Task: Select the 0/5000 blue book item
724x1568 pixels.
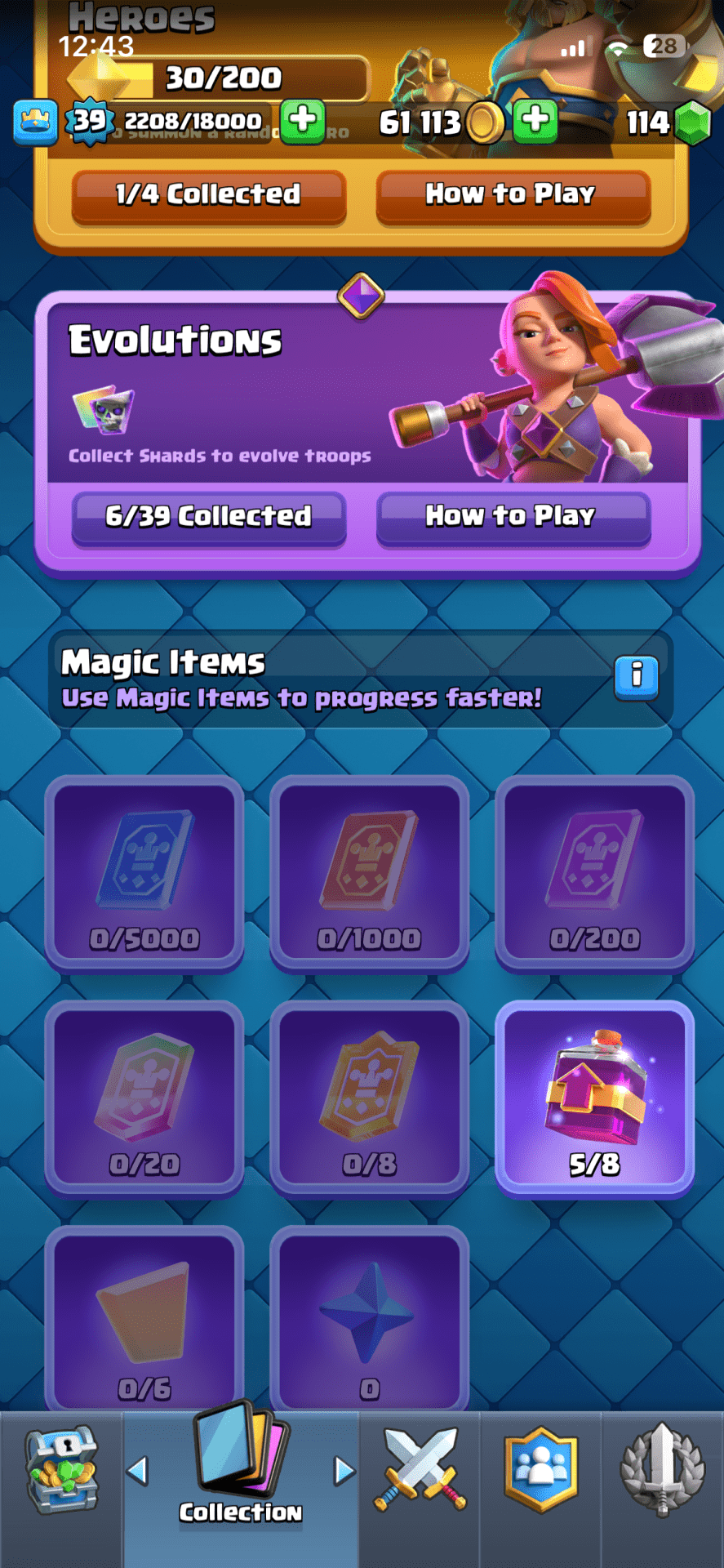Action: 144,872
